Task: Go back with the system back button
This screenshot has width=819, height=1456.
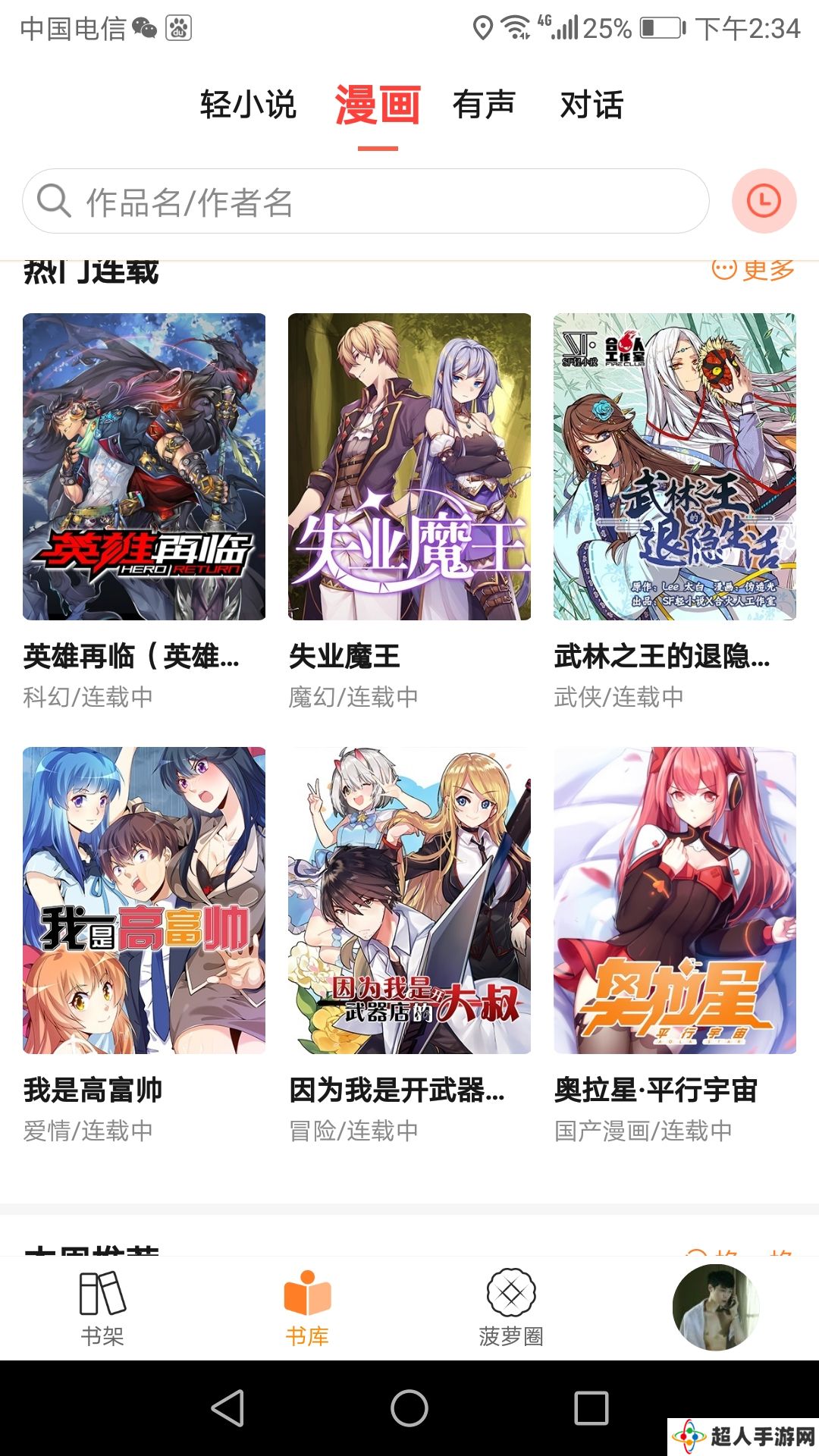Action: pyautogui.click(x=227, y=1408)
